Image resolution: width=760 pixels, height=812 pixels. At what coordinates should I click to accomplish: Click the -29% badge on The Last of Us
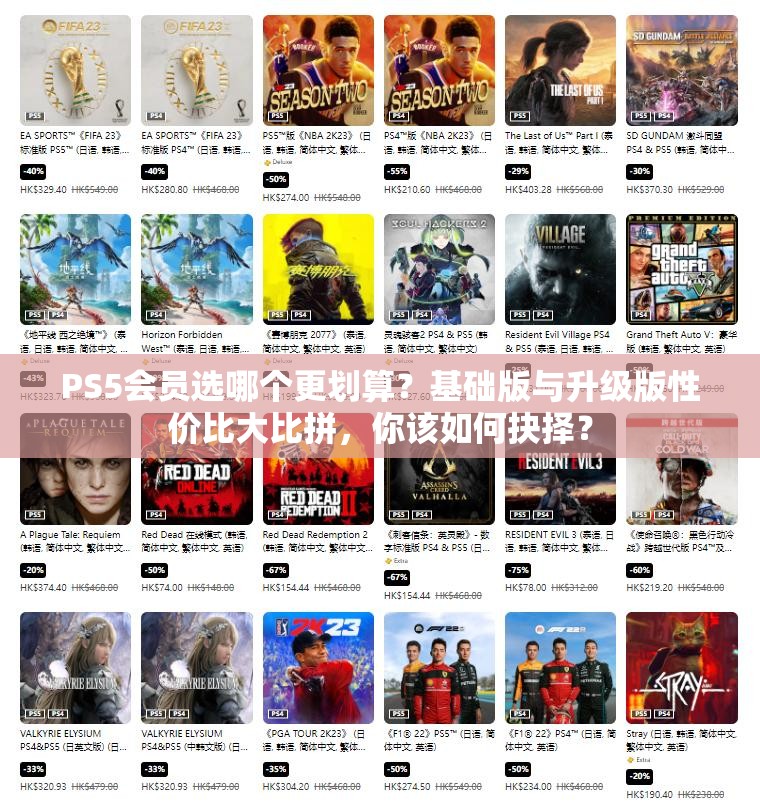[x=518, y=171]
